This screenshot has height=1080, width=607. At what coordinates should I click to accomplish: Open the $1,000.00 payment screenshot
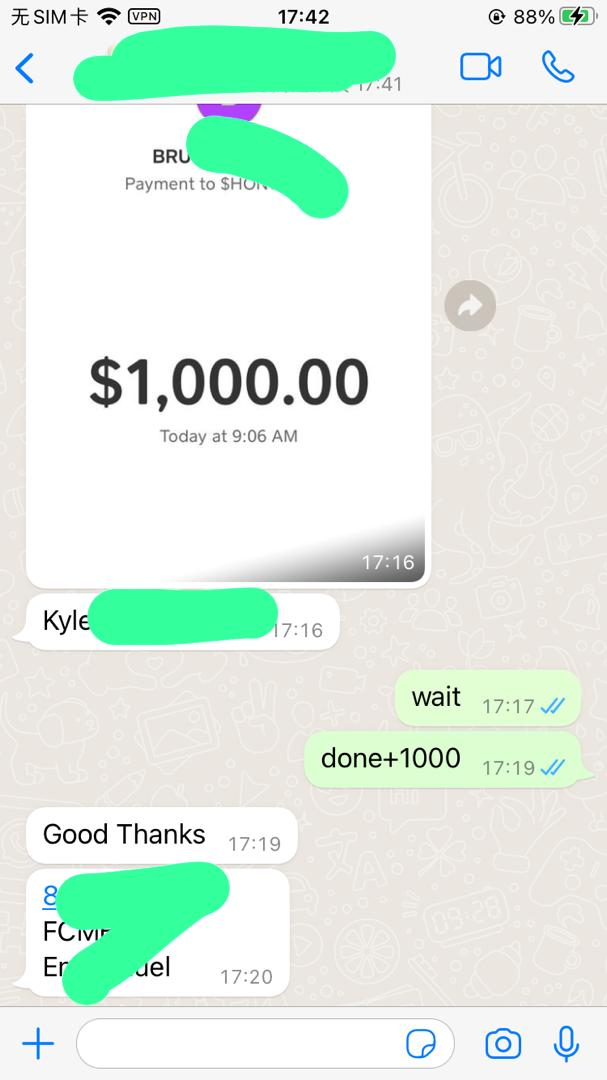228,380
